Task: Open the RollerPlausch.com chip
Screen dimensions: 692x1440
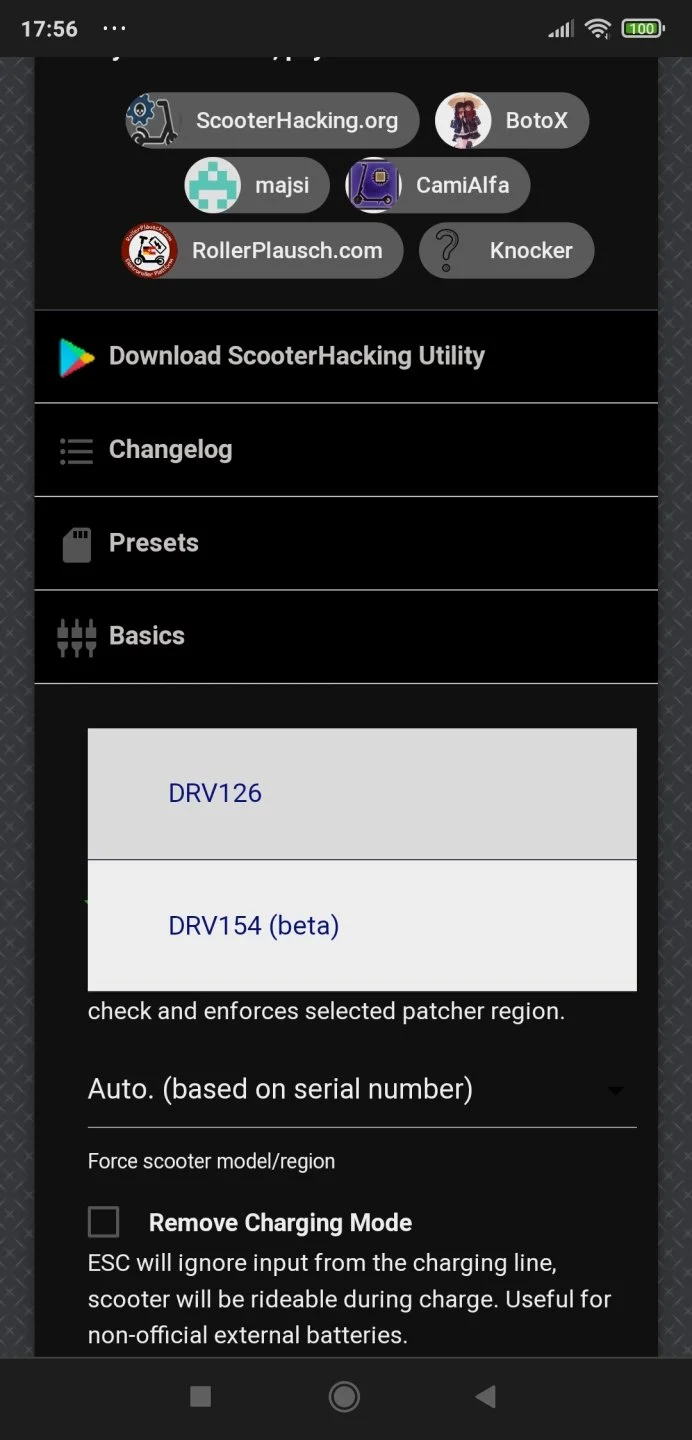Action: (262, 250)
